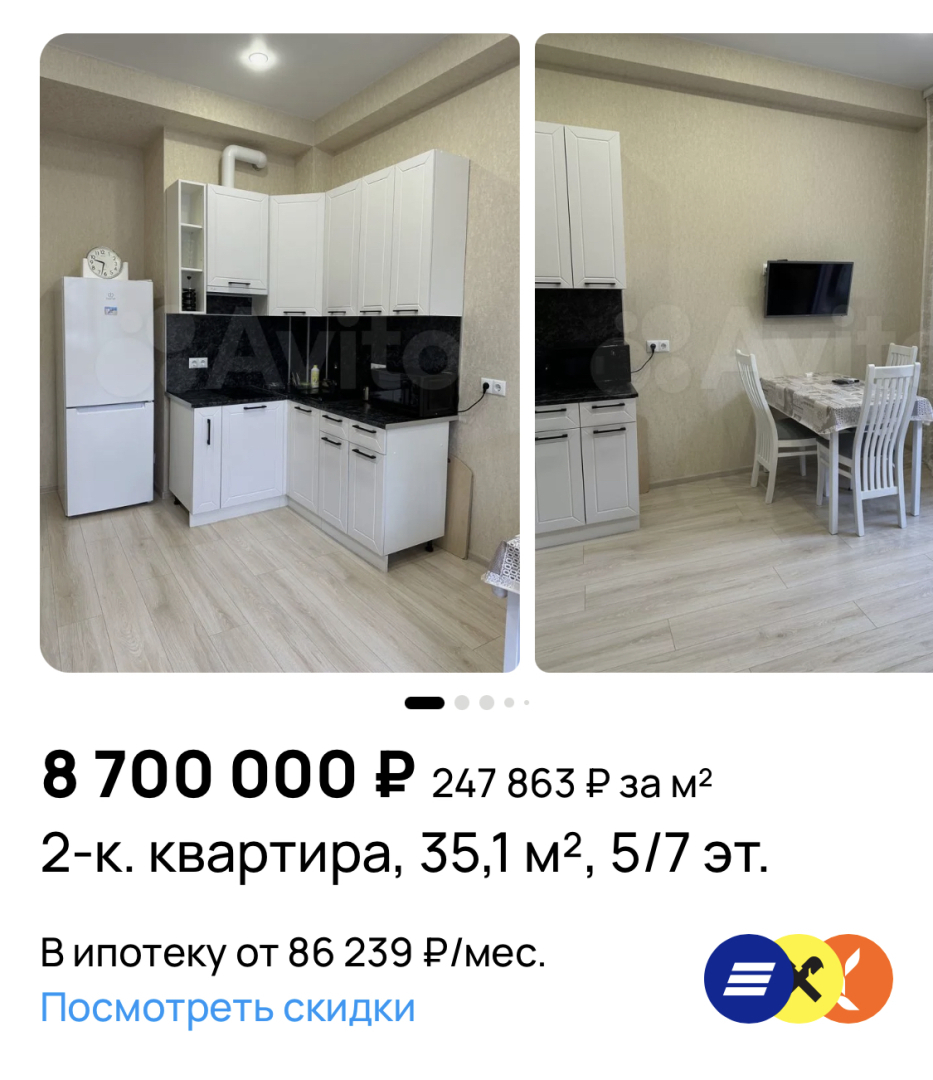Open the bank mortgage offers icons
Viewport: 933px width, 1080px height.
[797, 979]
